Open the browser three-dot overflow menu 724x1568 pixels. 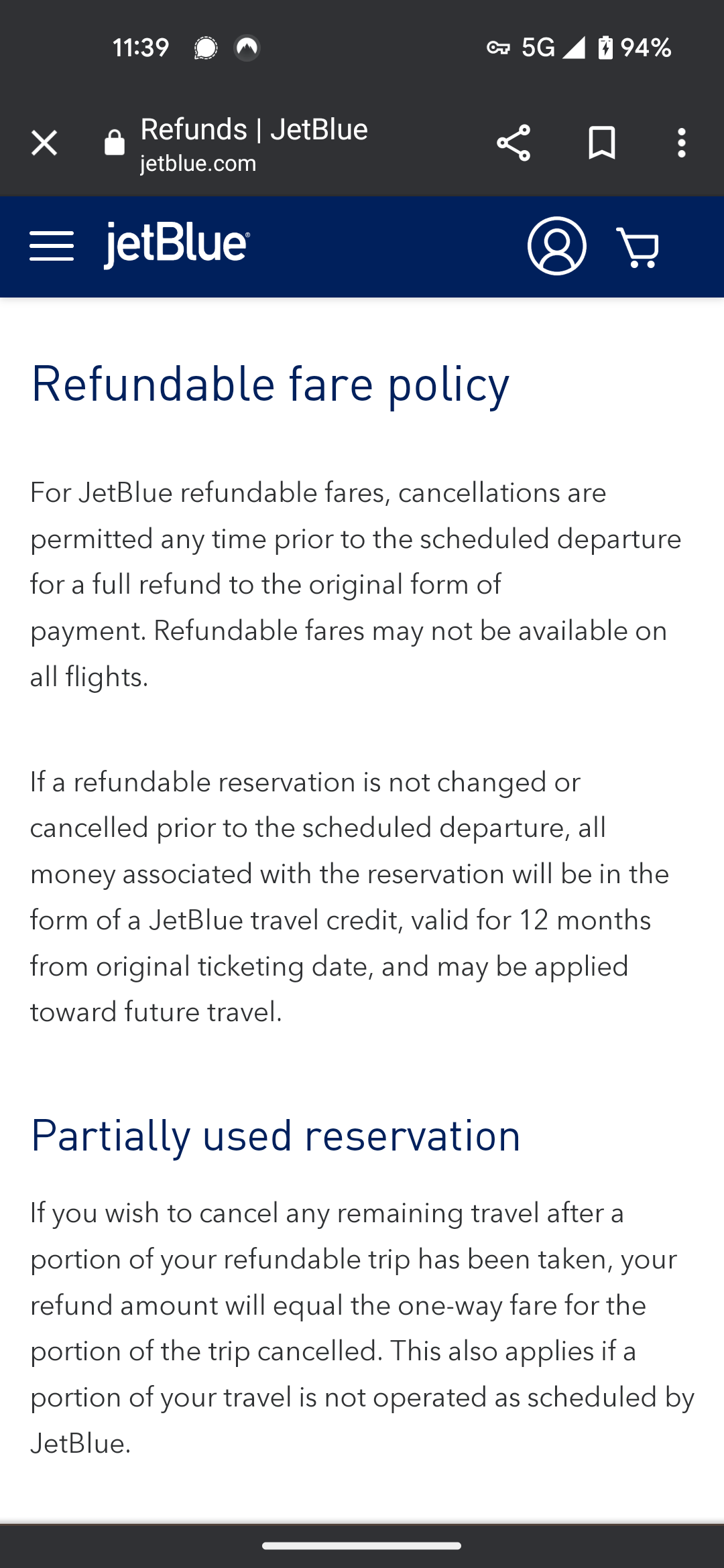point(681,143)
